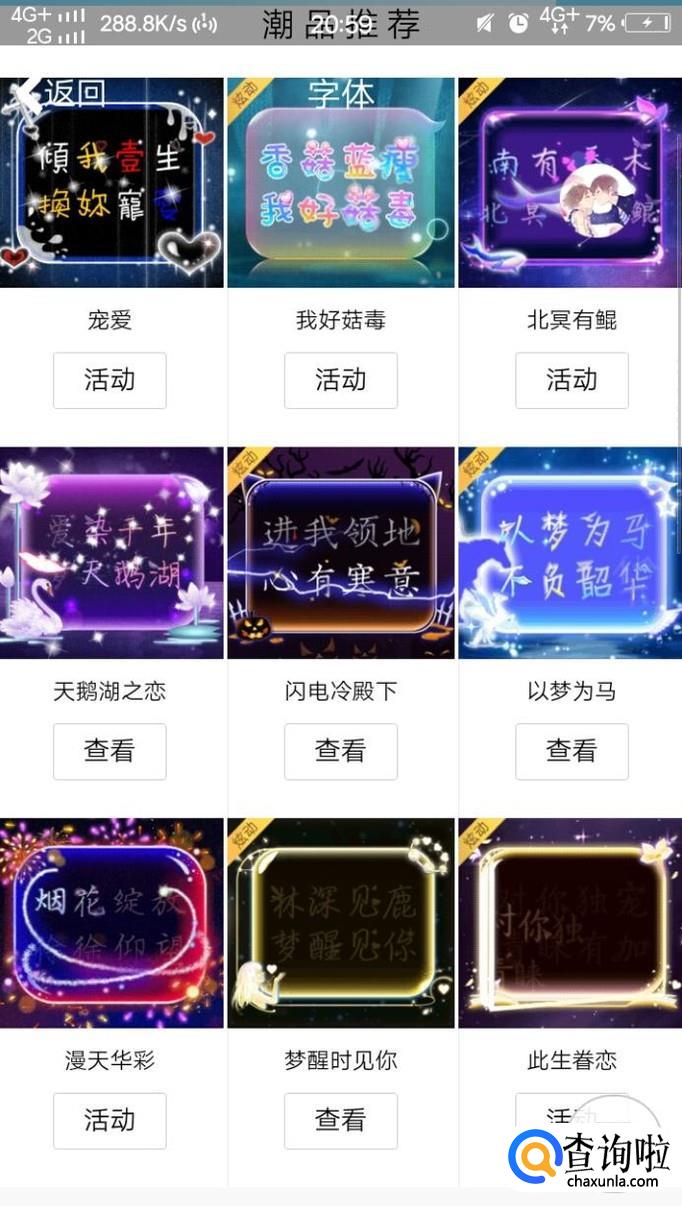
Task: Tap 查看 under 闪电冷殿下
Action: click(x=341, y=751)
